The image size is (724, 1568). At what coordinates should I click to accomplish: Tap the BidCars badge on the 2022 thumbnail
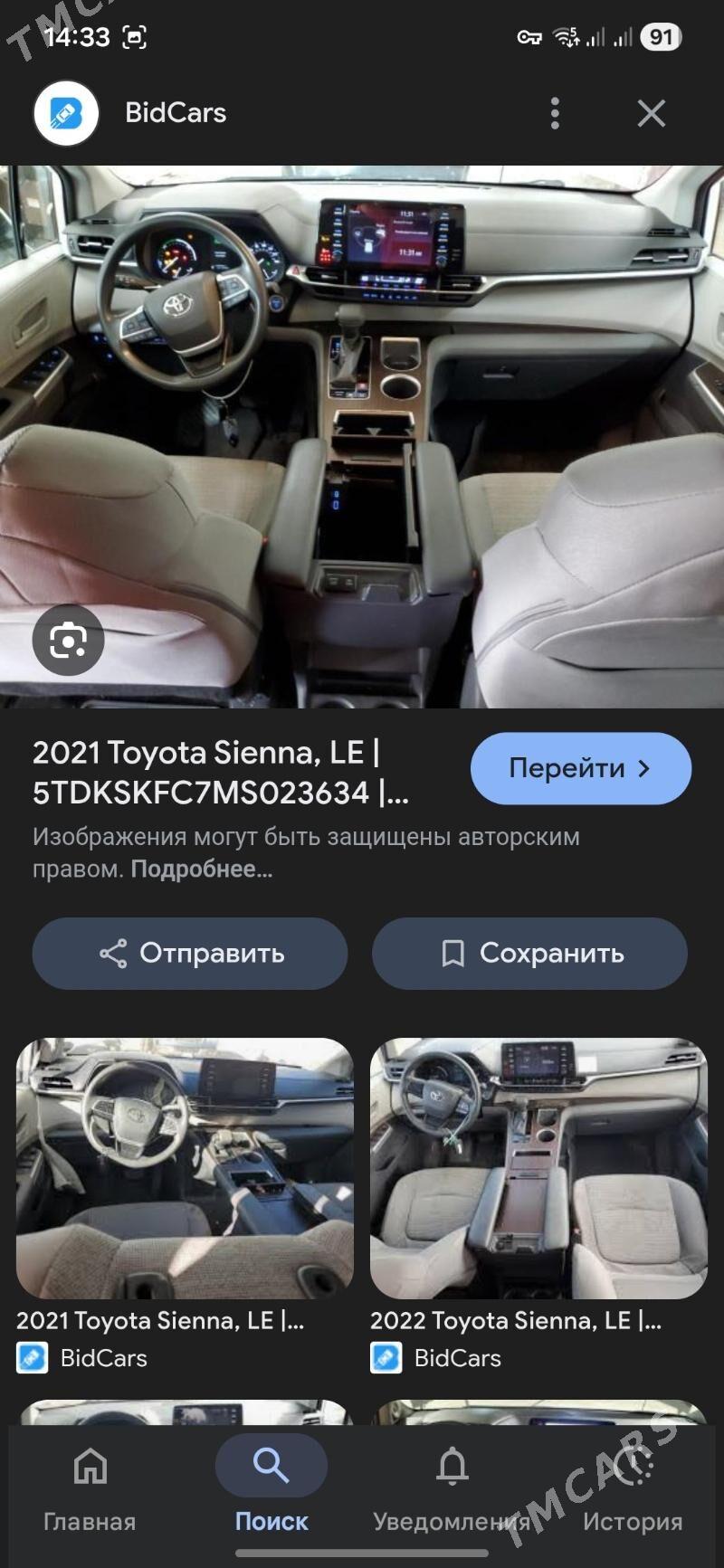(x=387, y=1357)
